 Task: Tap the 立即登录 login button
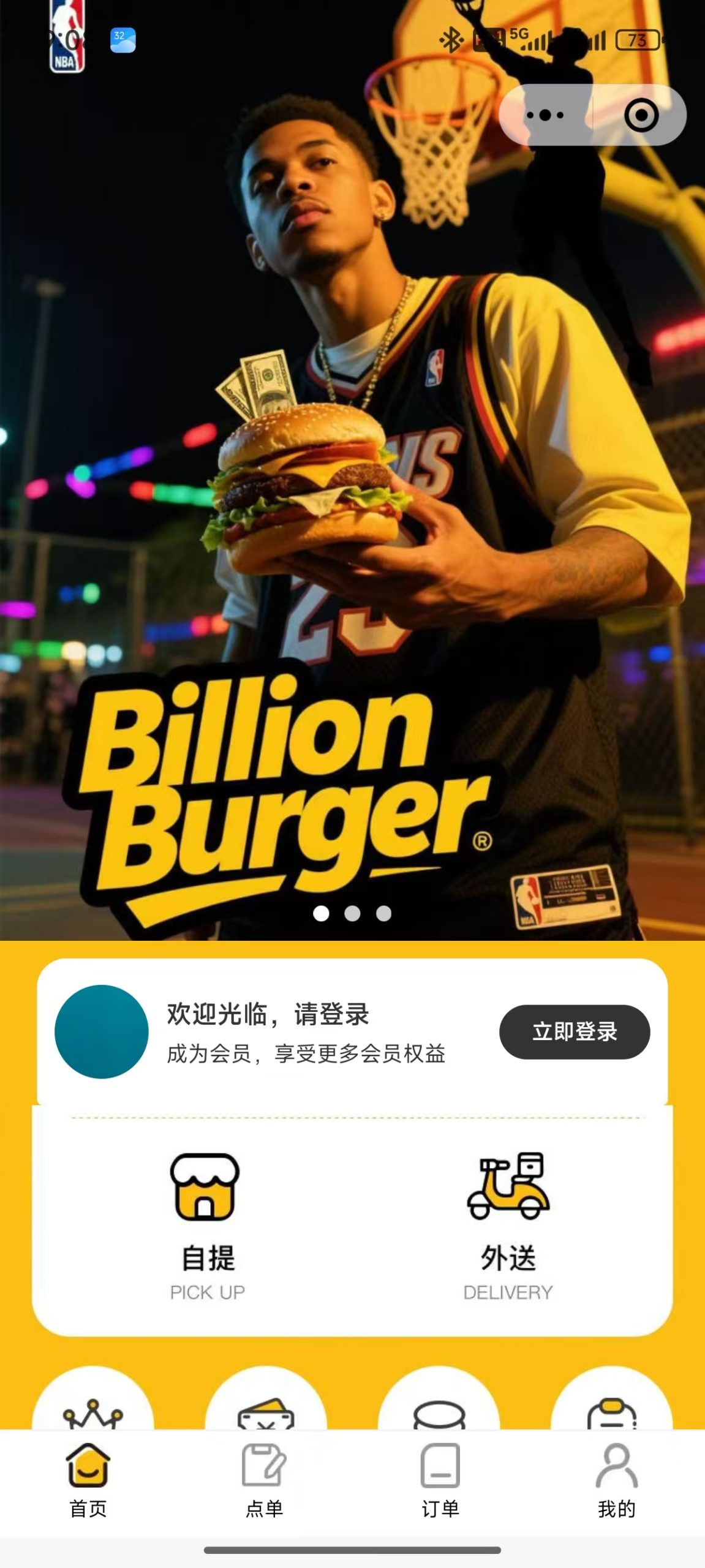[x=574, y=1031]
